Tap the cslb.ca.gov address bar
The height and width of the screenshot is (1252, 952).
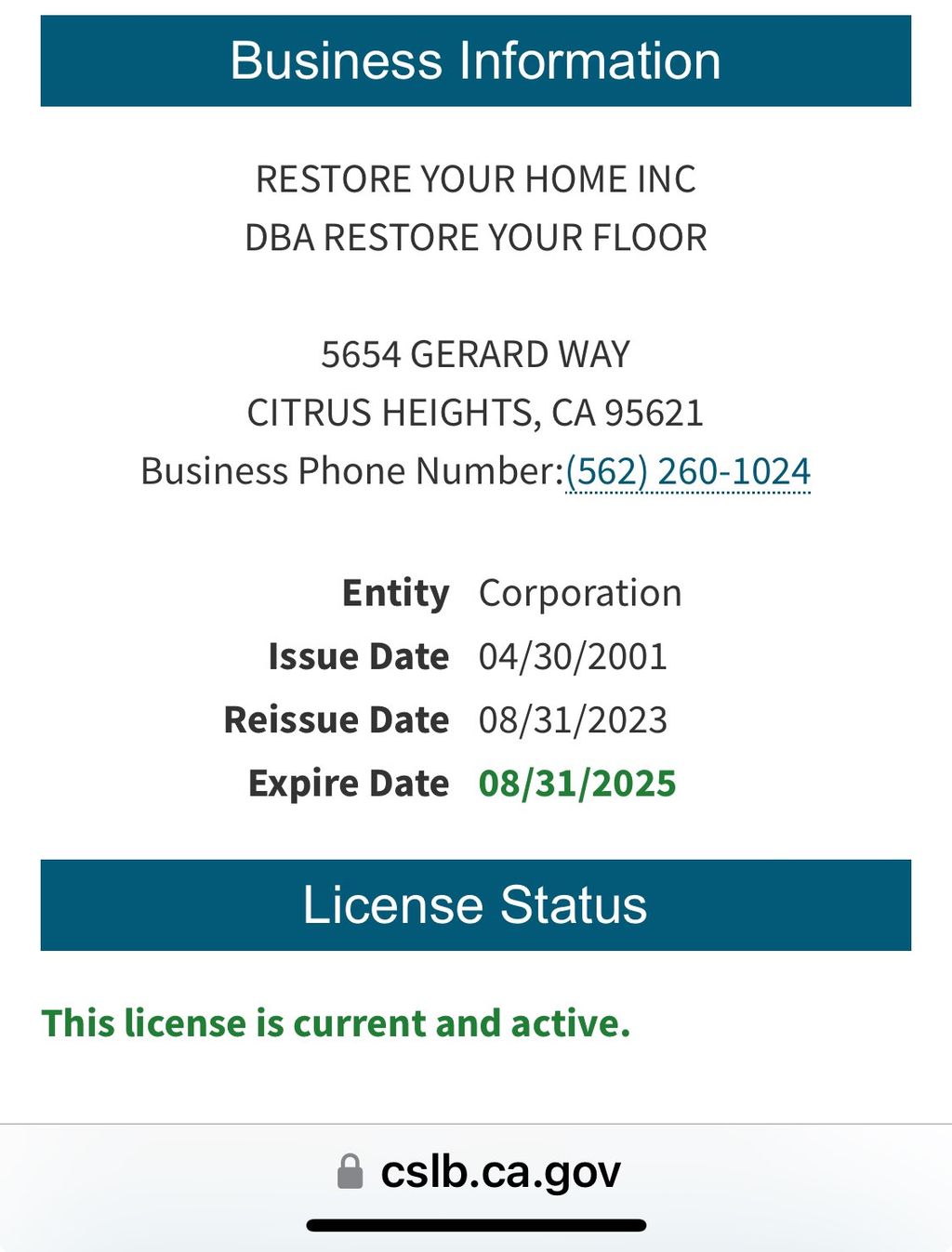pyautogui.click(x=477, y=1171)
